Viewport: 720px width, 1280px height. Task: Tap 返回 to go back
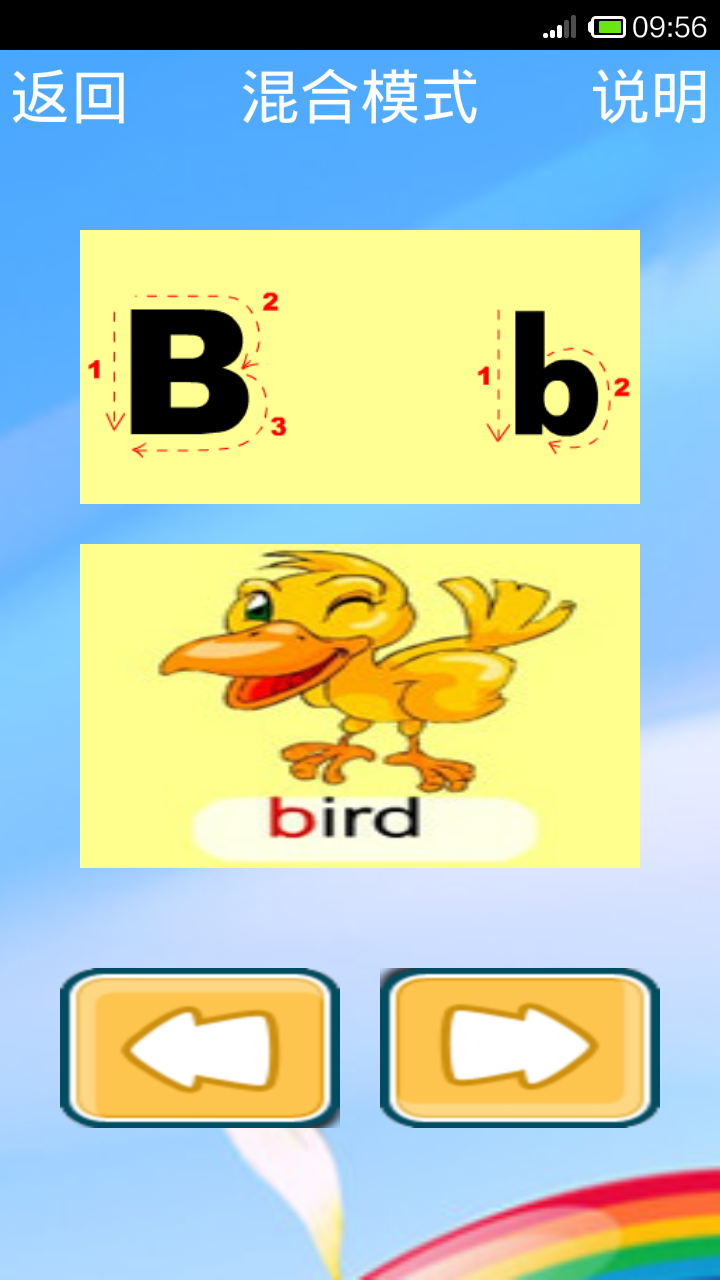click(x=69, y=97)
